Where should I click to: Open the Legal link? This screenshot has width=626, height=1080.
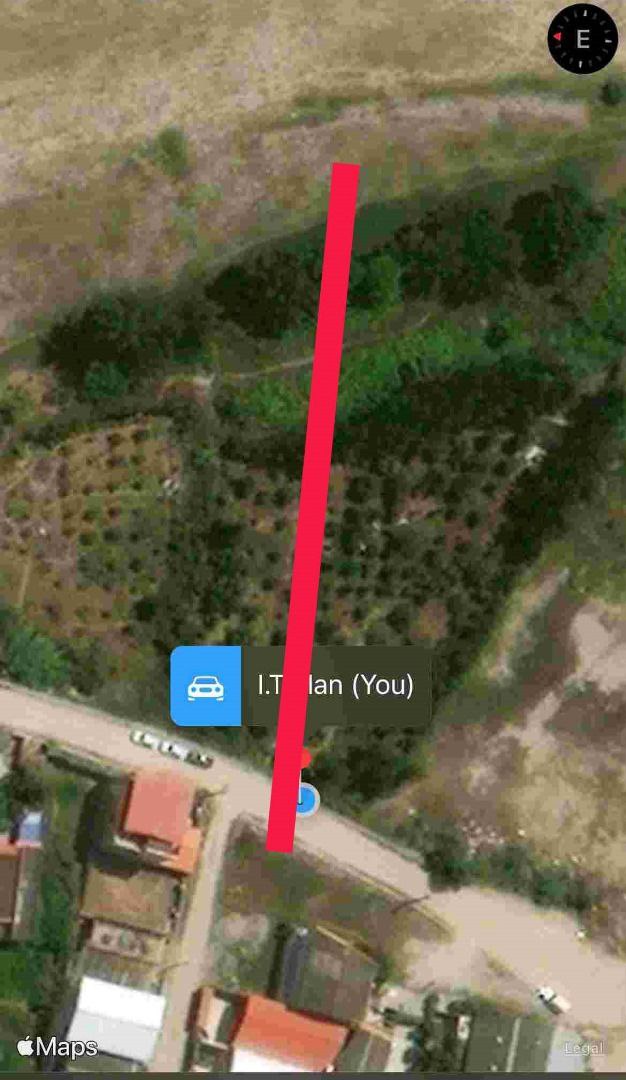click(x=584, y=1048)
